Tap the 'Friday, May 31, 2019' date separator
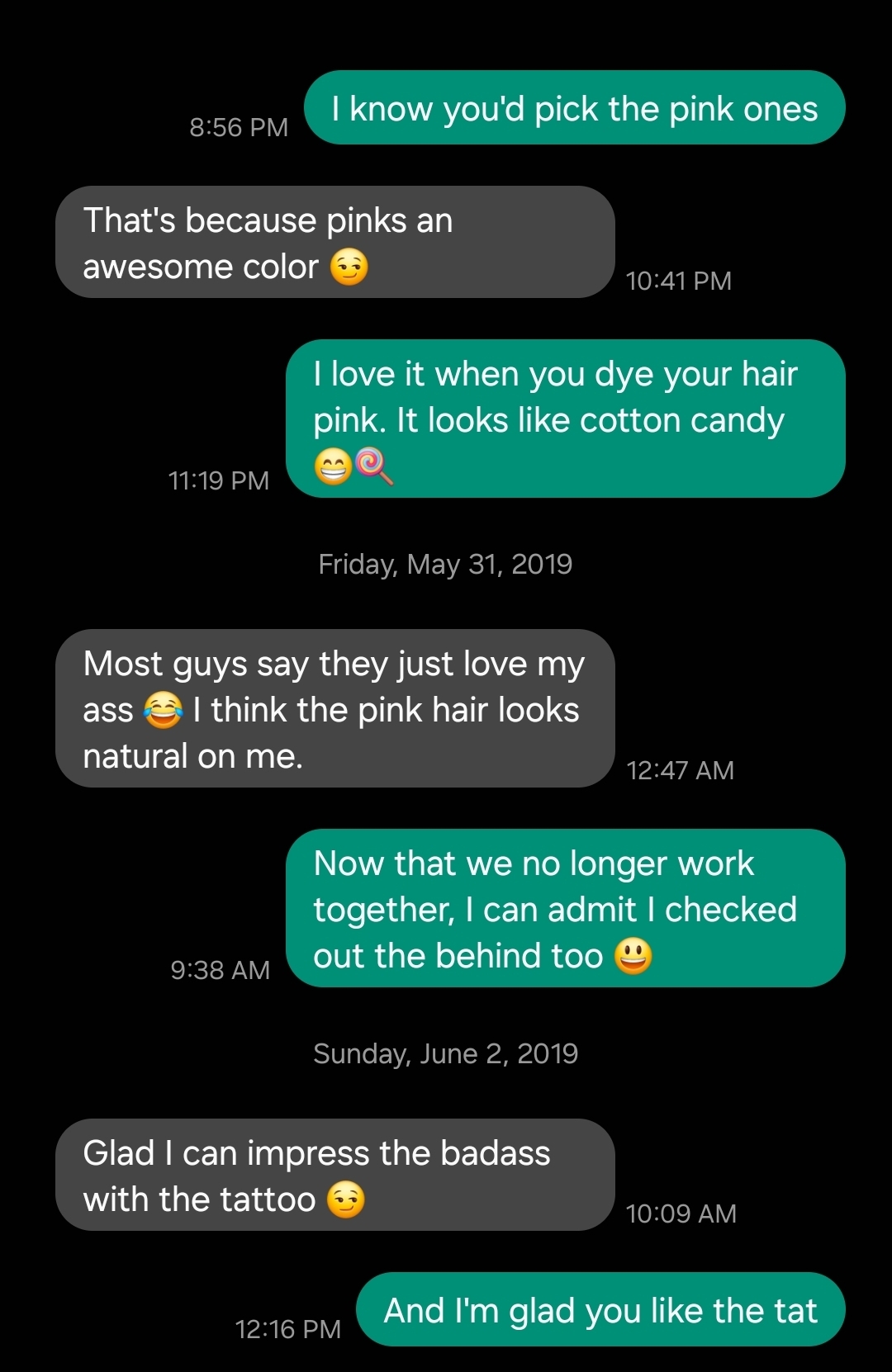Viewport: 892px width, 1372px height. [445, 563]
